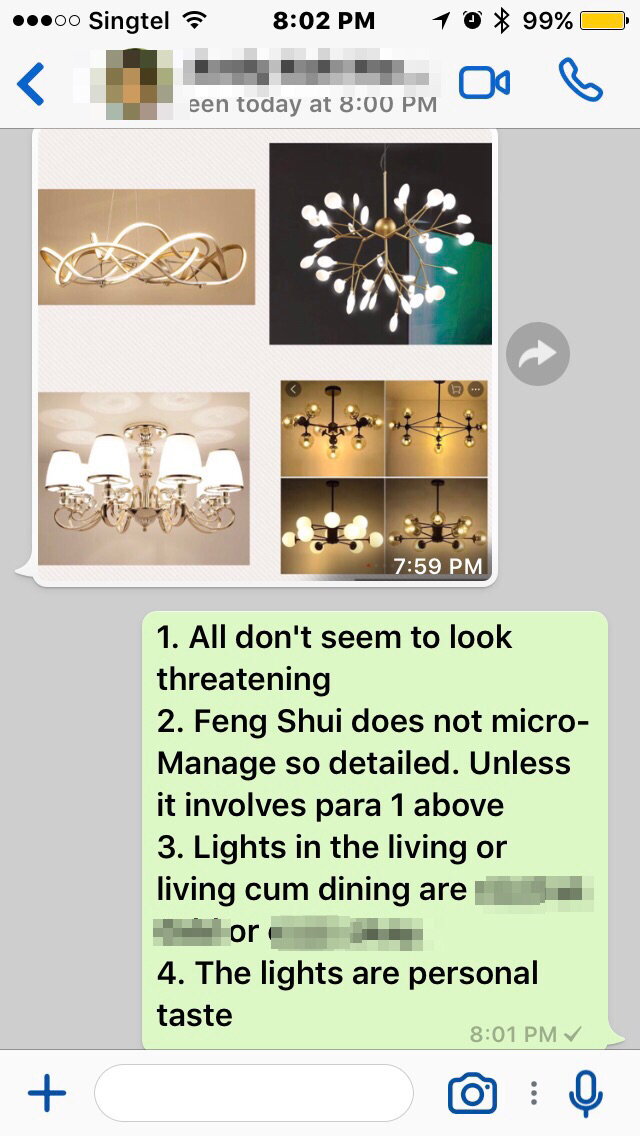Start a video call with this contact

point(484,83)
